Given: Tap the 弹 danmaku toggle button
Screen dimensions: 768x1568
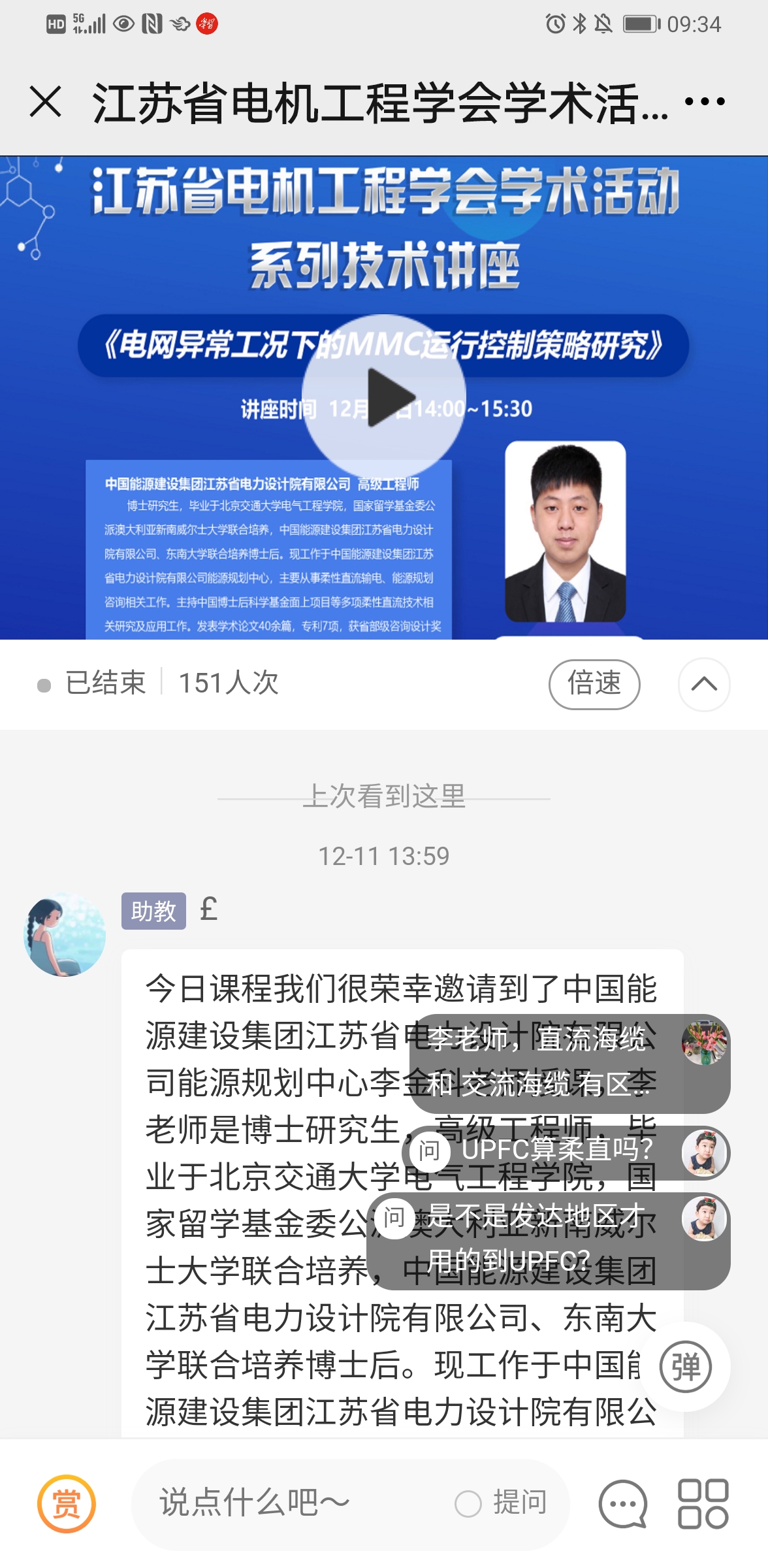Looking at the screenshot, I should click(685, 1367).
